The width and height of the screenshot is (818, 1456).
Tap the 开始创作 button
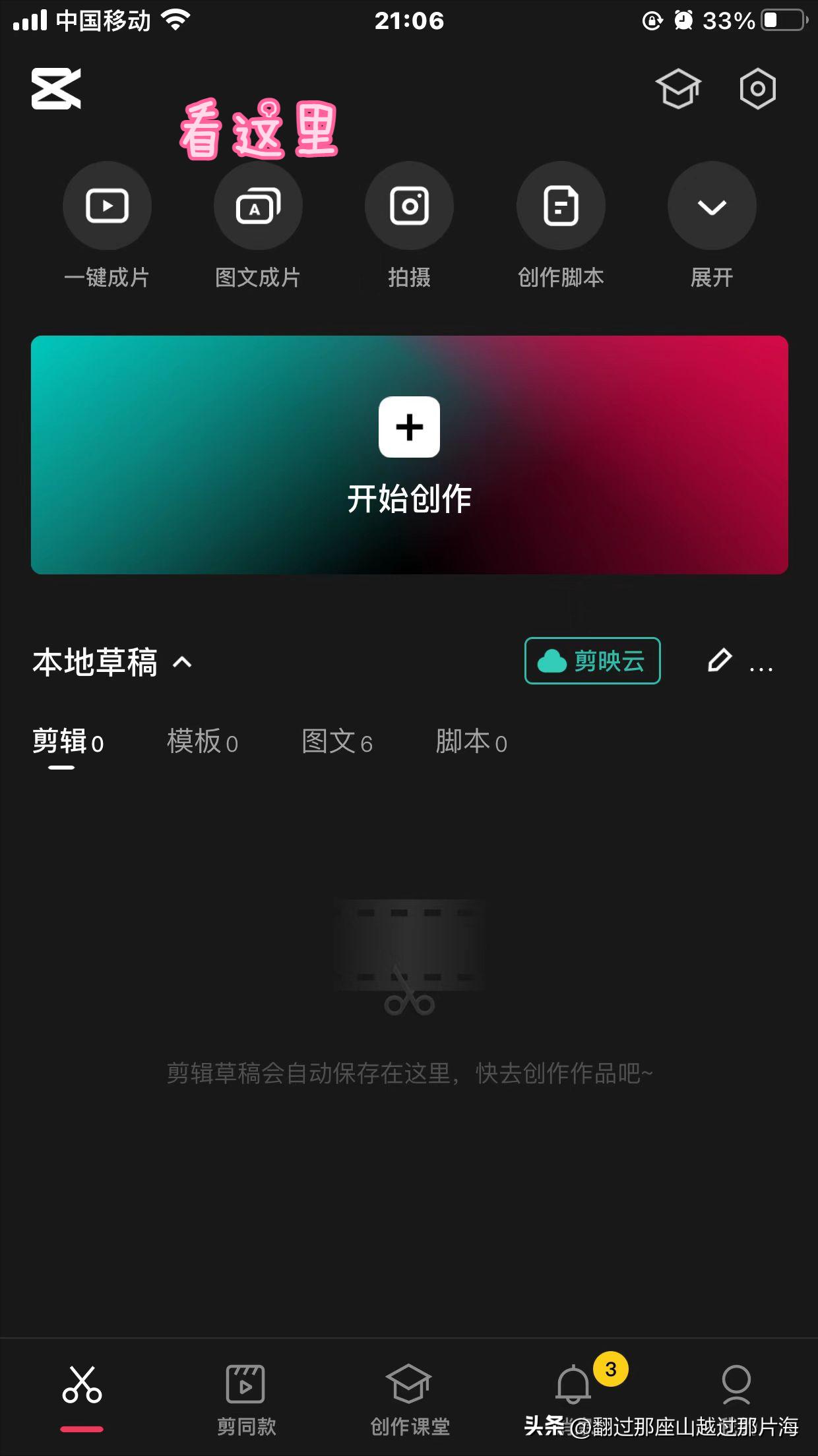point(409,455)
